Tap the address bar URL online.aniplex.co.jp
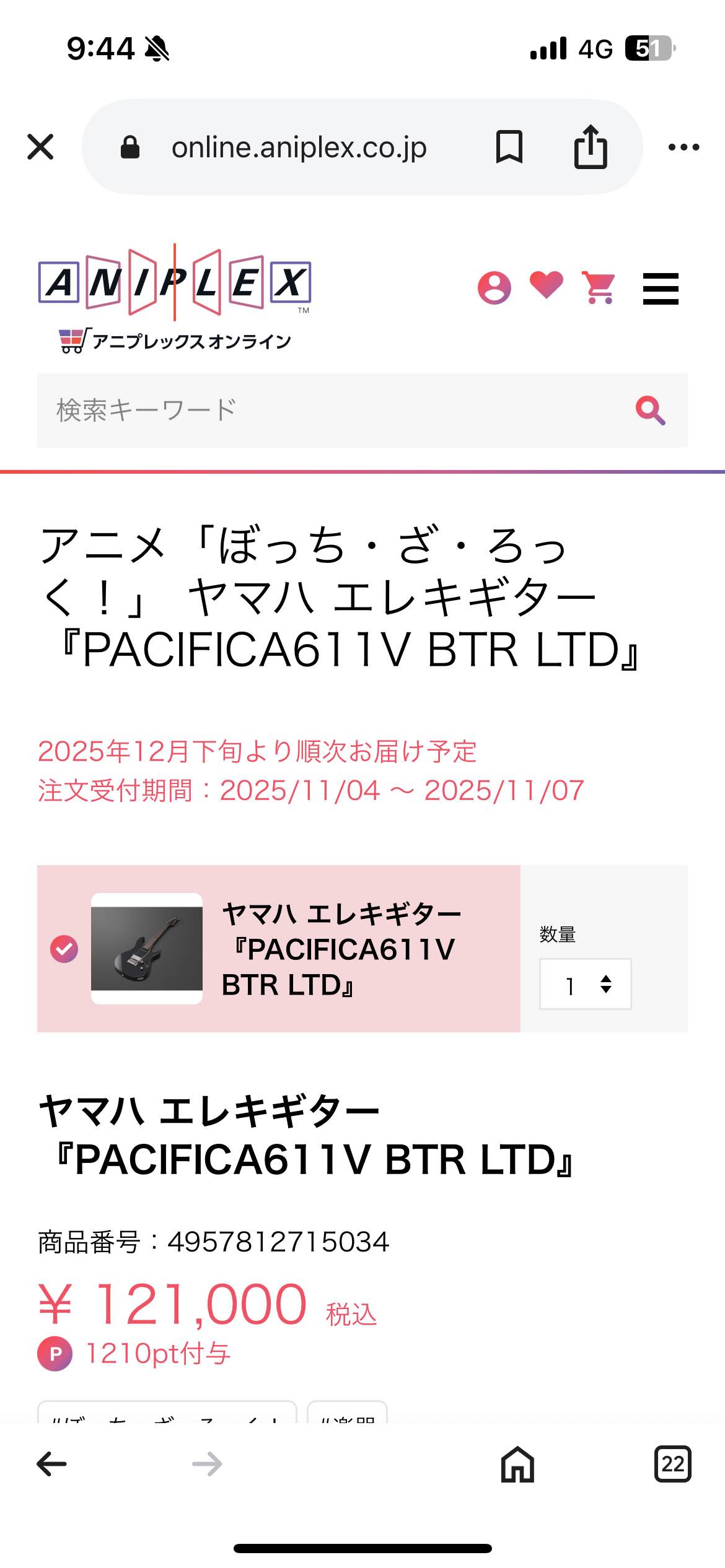 (299, 147)
